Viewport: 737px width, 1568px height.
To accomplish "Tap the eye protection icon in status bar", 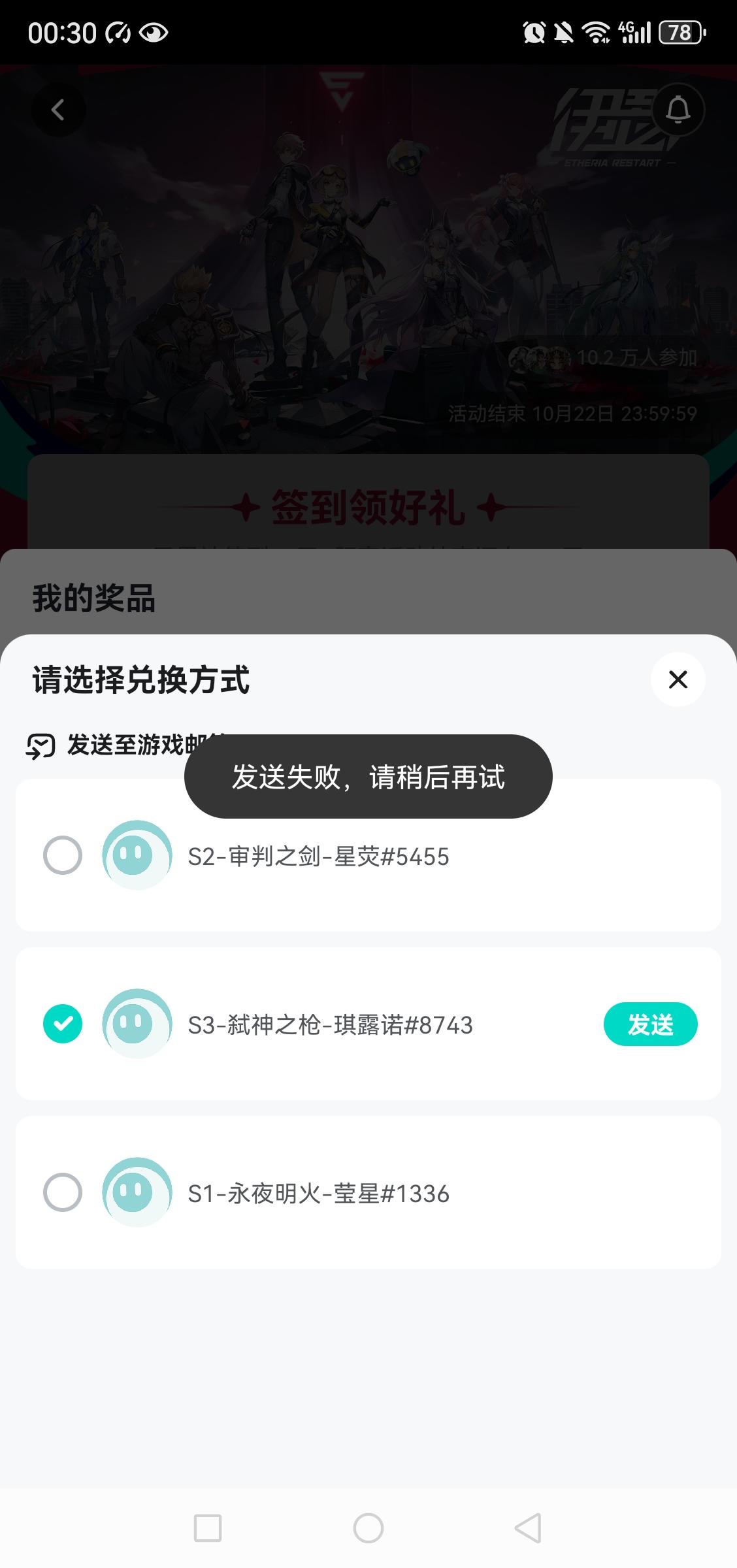I will coord(154,31).
